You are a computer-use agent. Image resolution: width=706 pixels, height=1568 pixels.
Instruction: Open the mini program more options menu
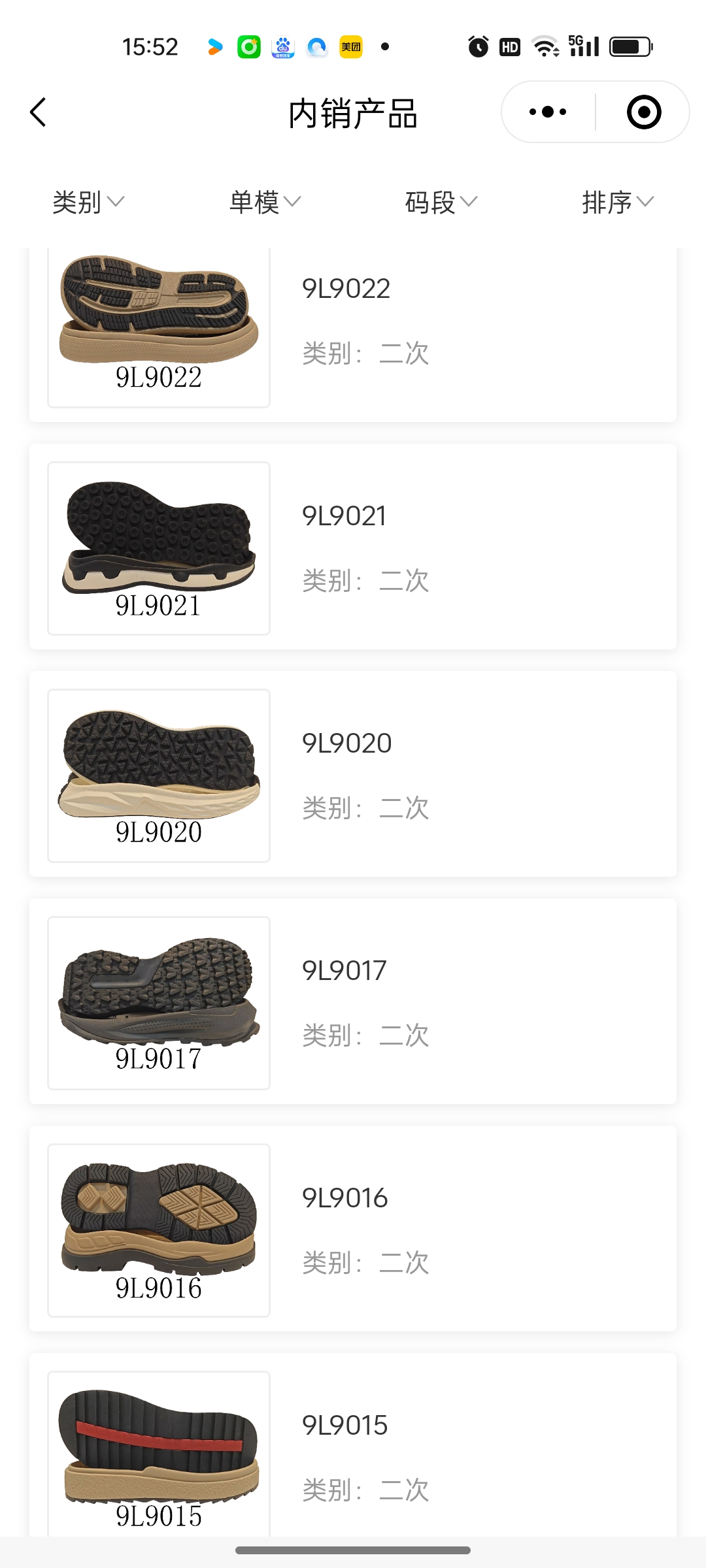(548, 112)
